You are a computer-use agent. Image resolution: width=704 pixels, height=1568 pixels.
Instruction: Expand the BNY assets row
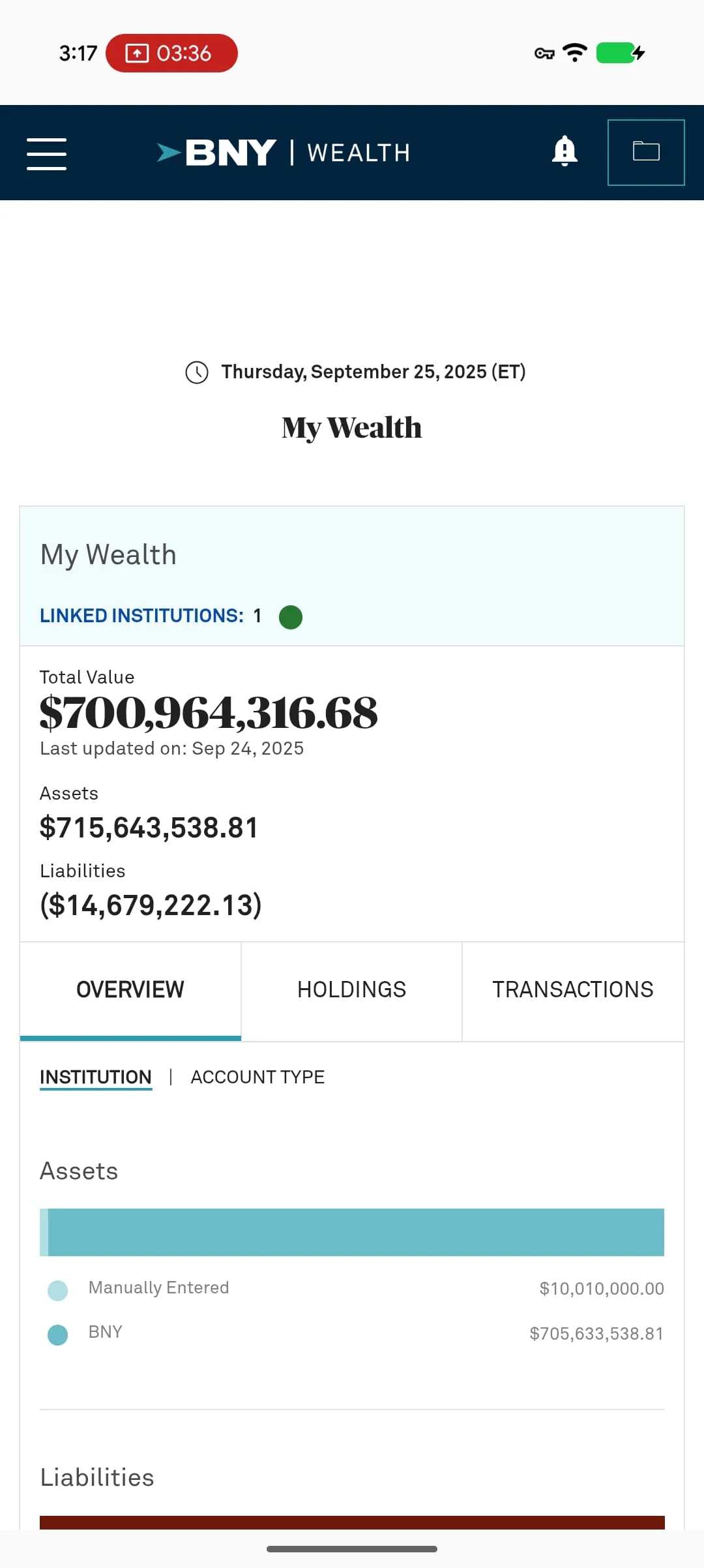point(352,1333)
